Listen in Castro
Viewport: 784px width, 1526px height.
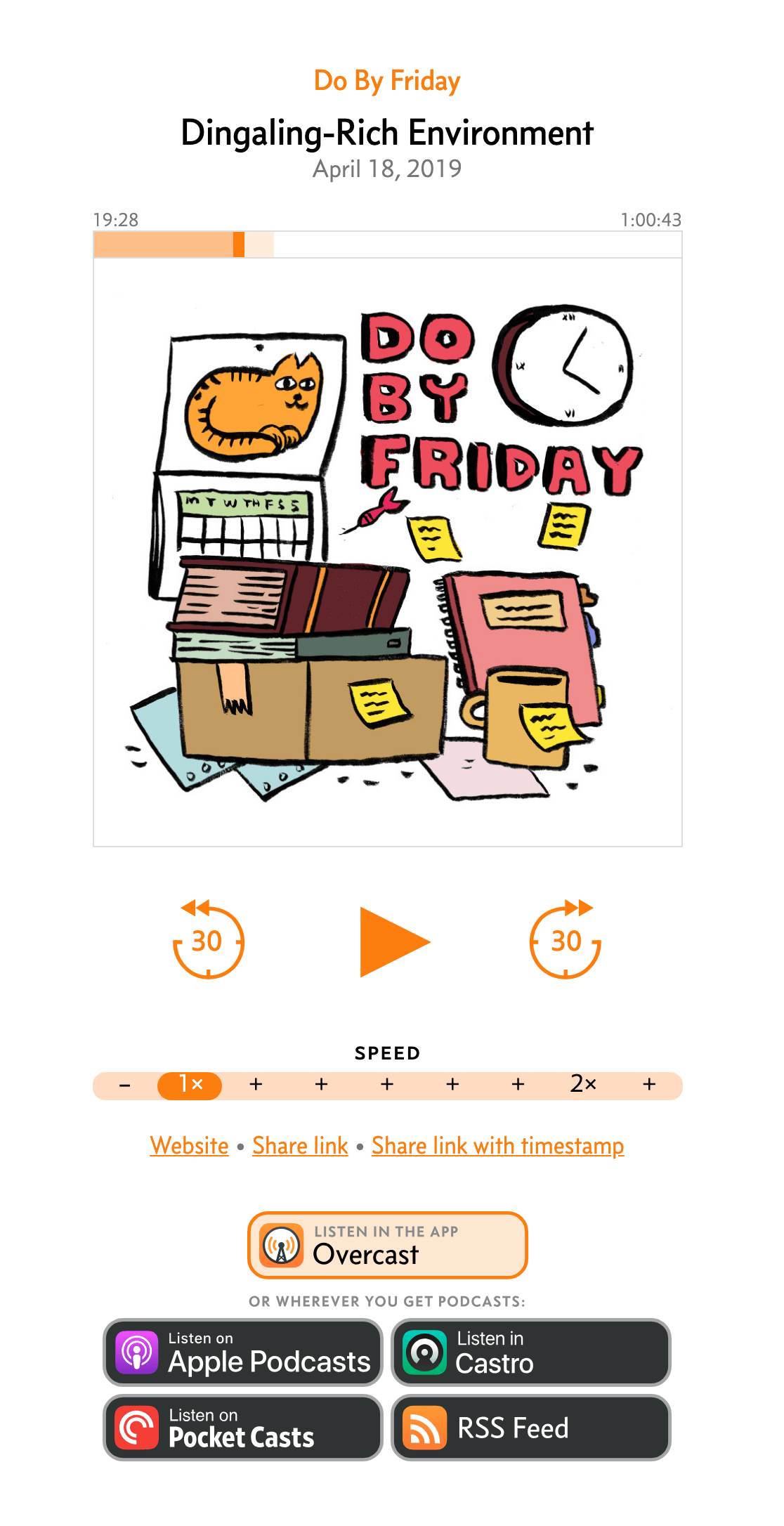tap(531, 1352)
